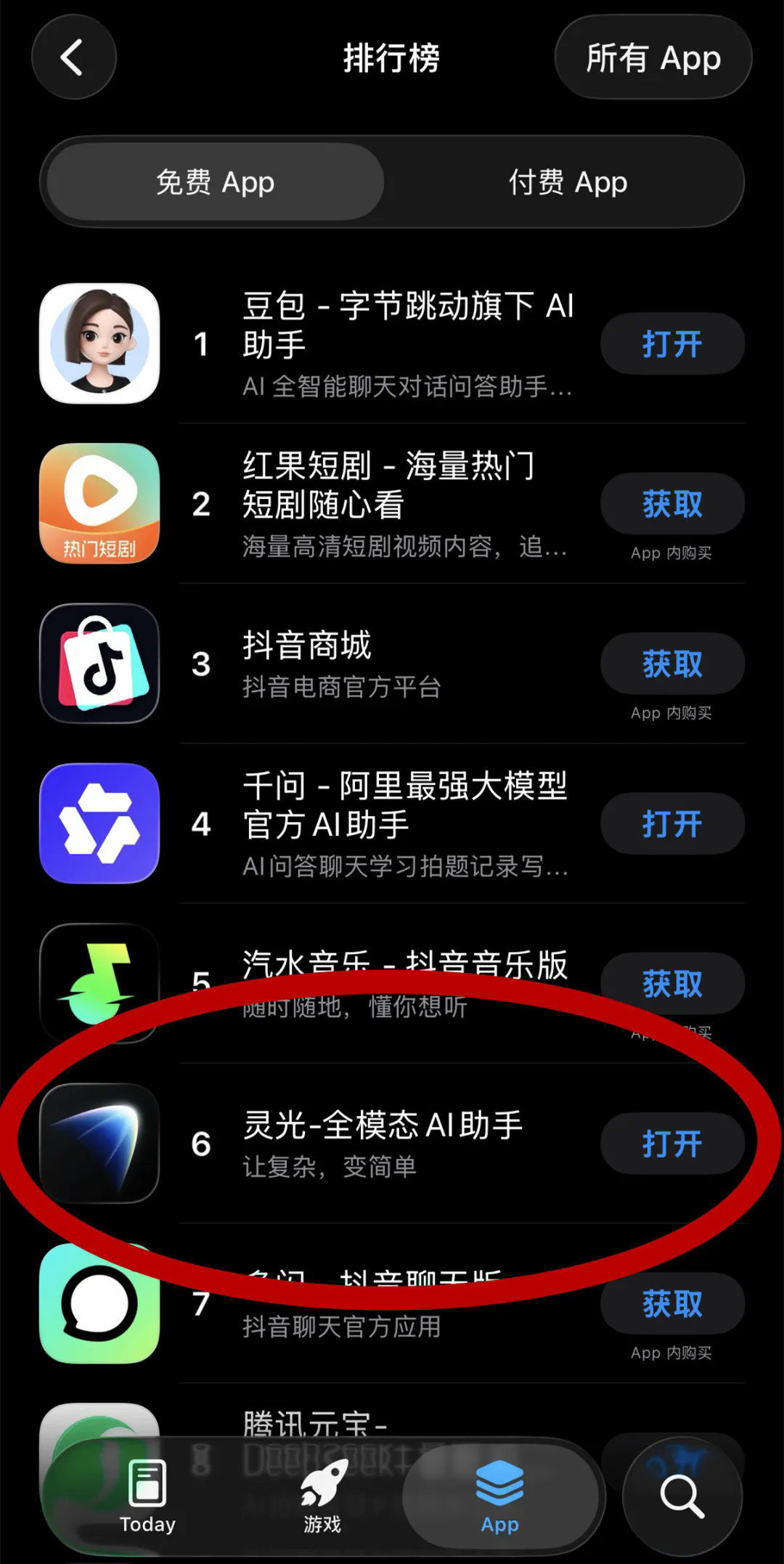Select the 免费 App segment
Viewport: 784px width, 1564px height.
(214, 182)
